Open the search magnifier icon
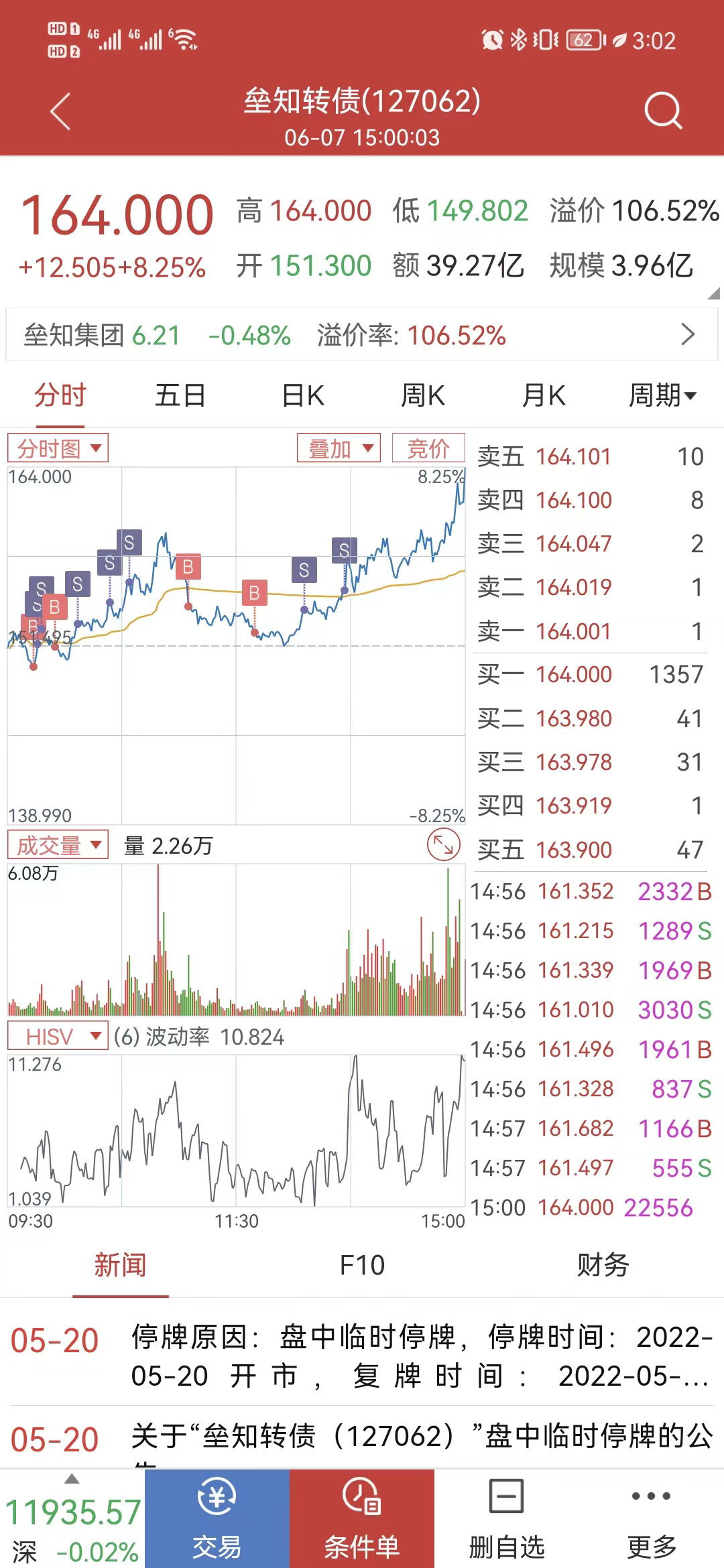 [662, 111]
